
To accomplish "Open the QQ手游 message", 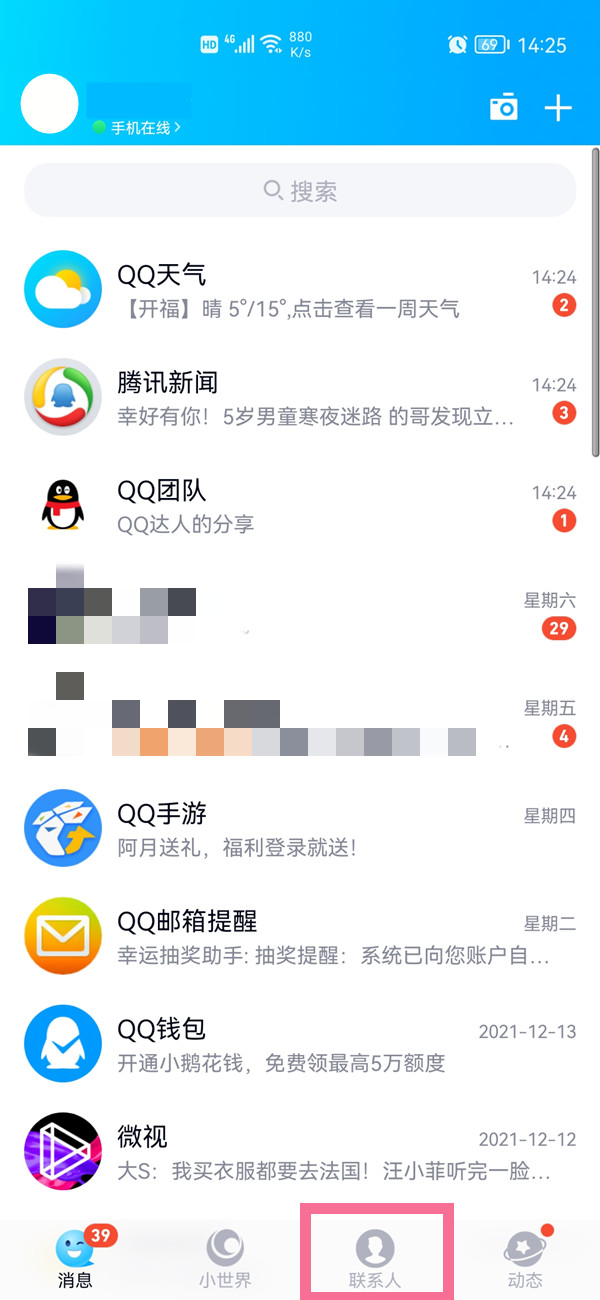I will [300, 829].
